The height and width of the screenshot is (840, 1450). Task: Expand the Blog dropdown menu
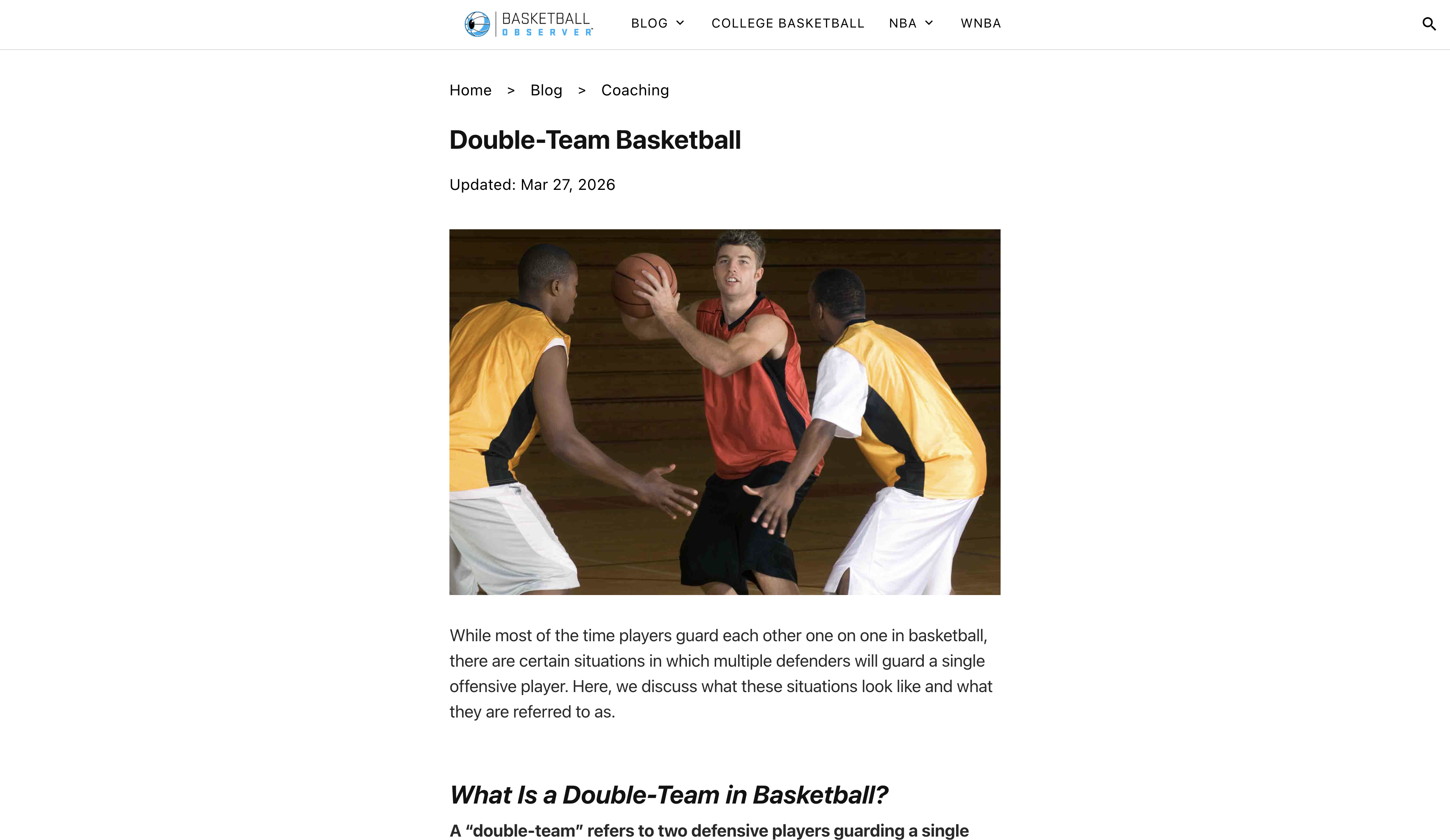pos(657,24)
